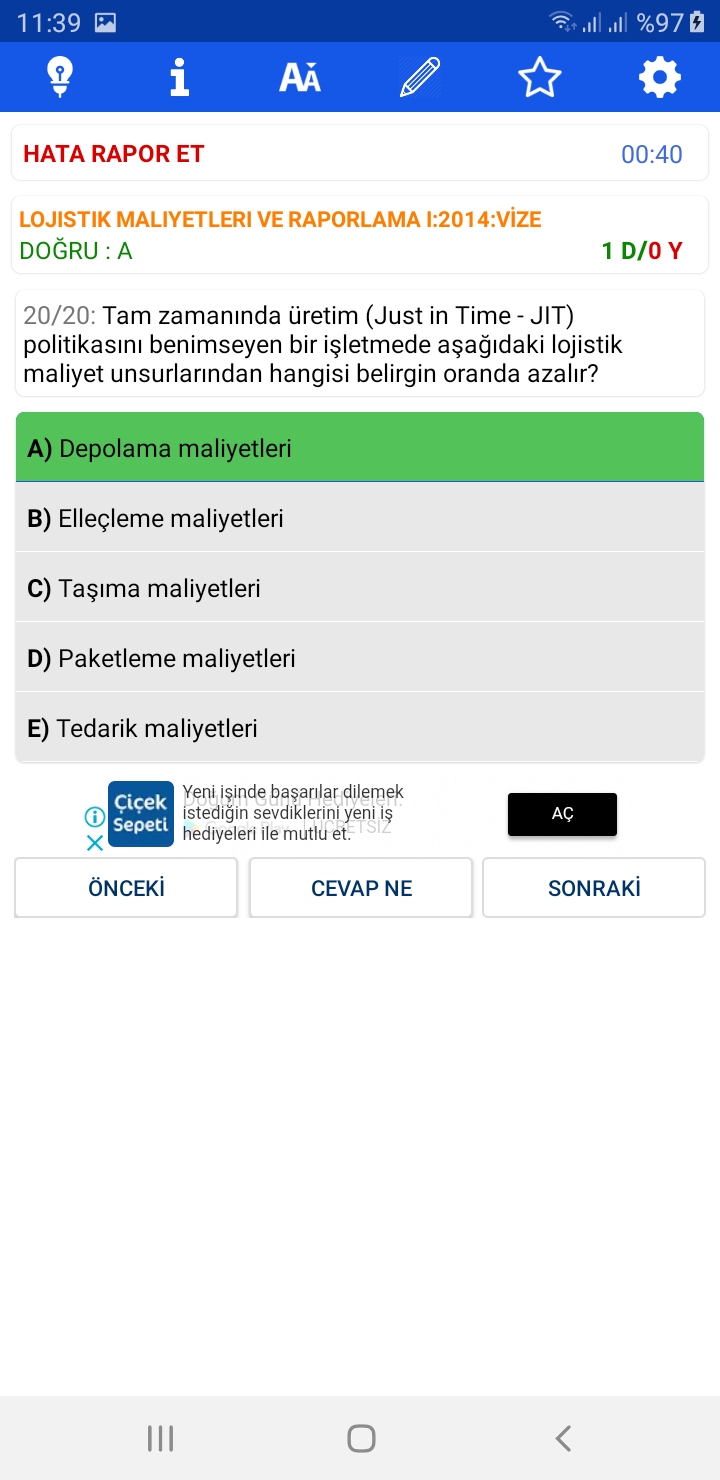Open the settings gear

click(660, 77)
